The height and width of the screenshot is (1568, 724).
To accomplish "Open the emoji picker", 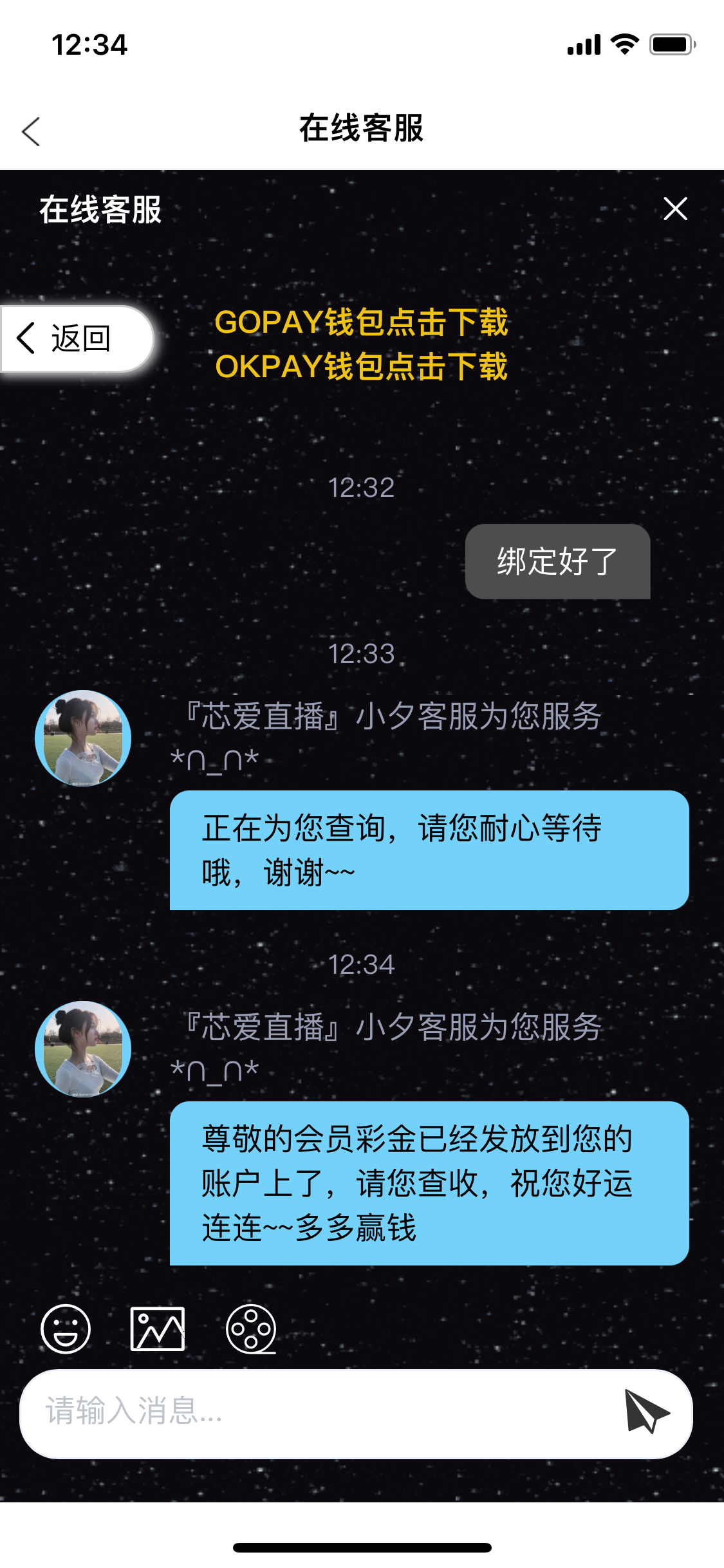I will tap(66, 1329).
